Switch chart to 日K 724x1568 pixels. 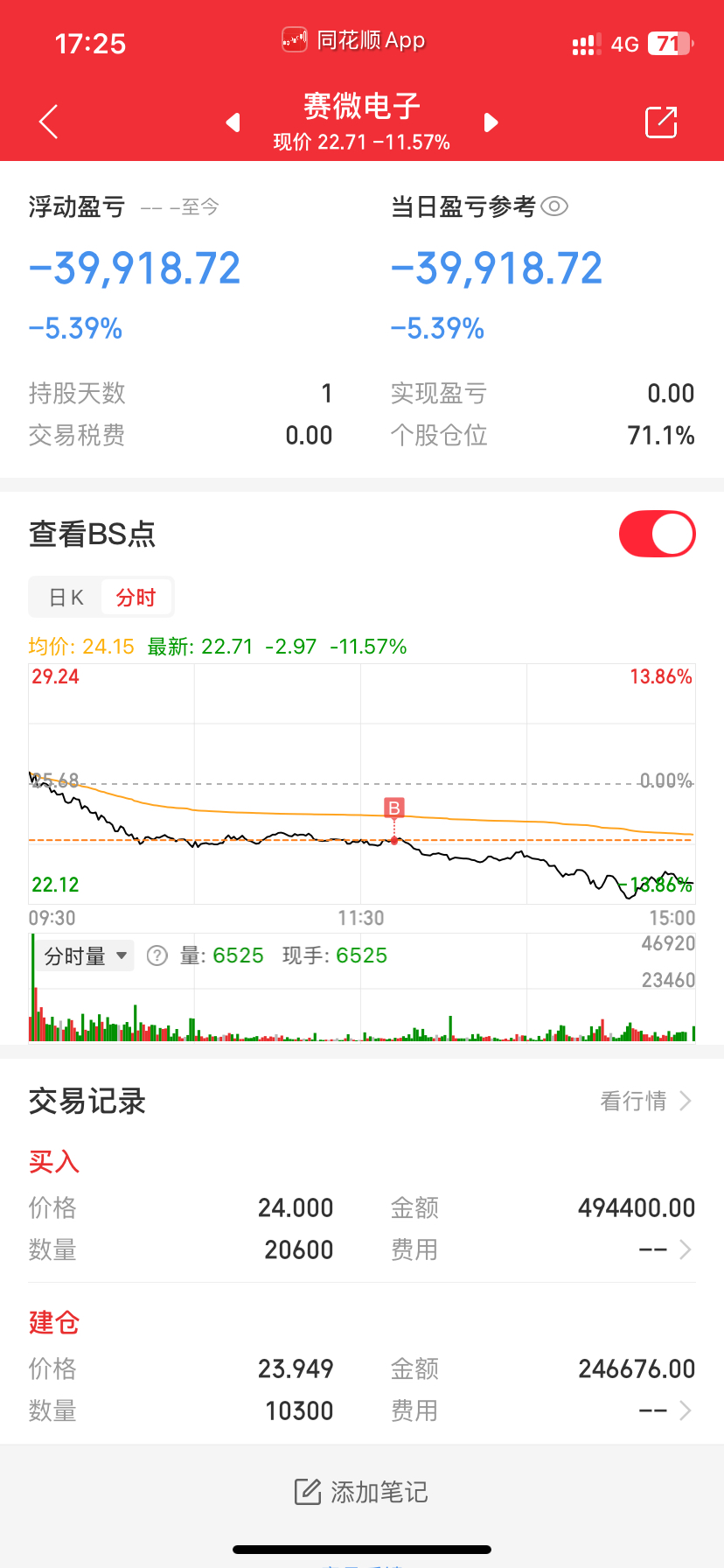tap(66, 598)
